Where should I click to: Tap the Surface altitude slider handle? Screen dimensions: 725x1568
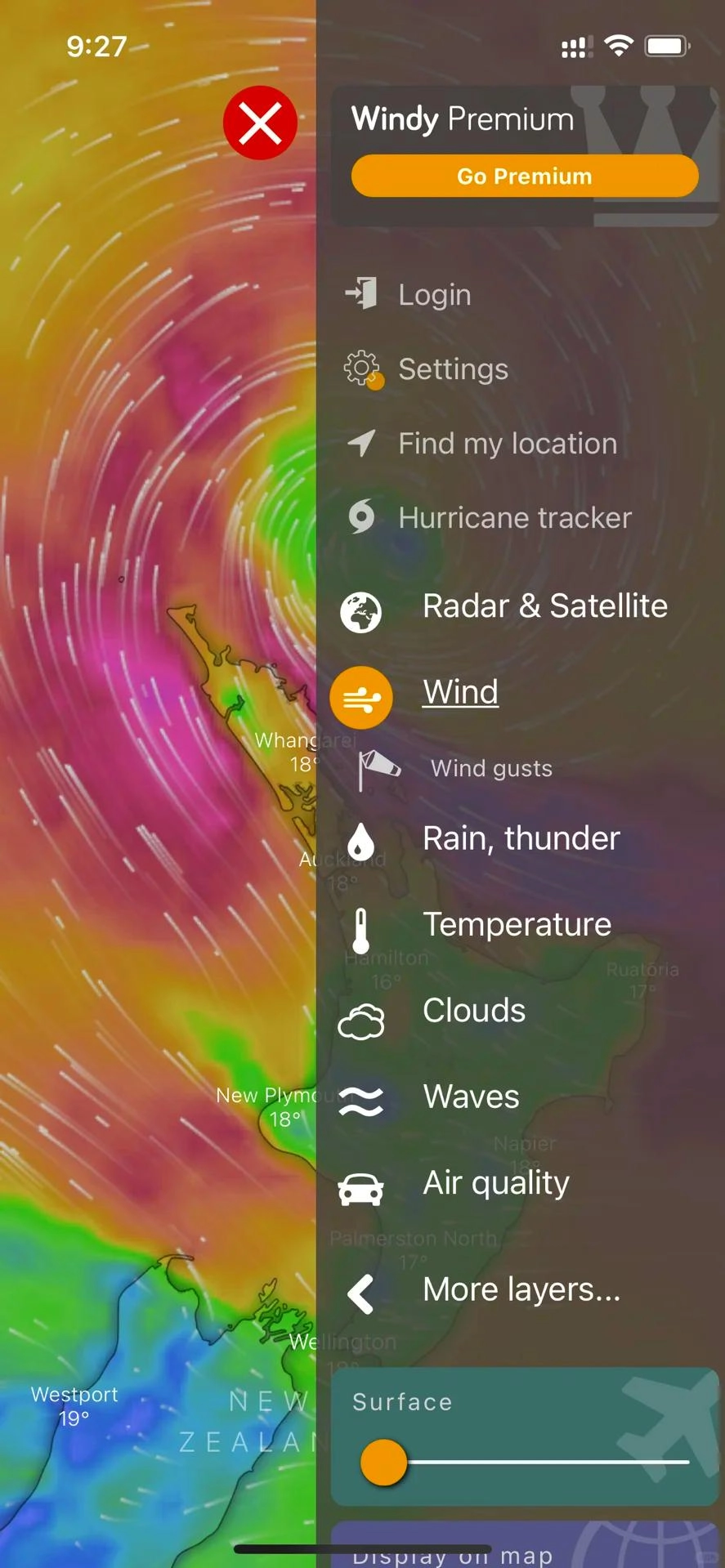click(383, 1462)
